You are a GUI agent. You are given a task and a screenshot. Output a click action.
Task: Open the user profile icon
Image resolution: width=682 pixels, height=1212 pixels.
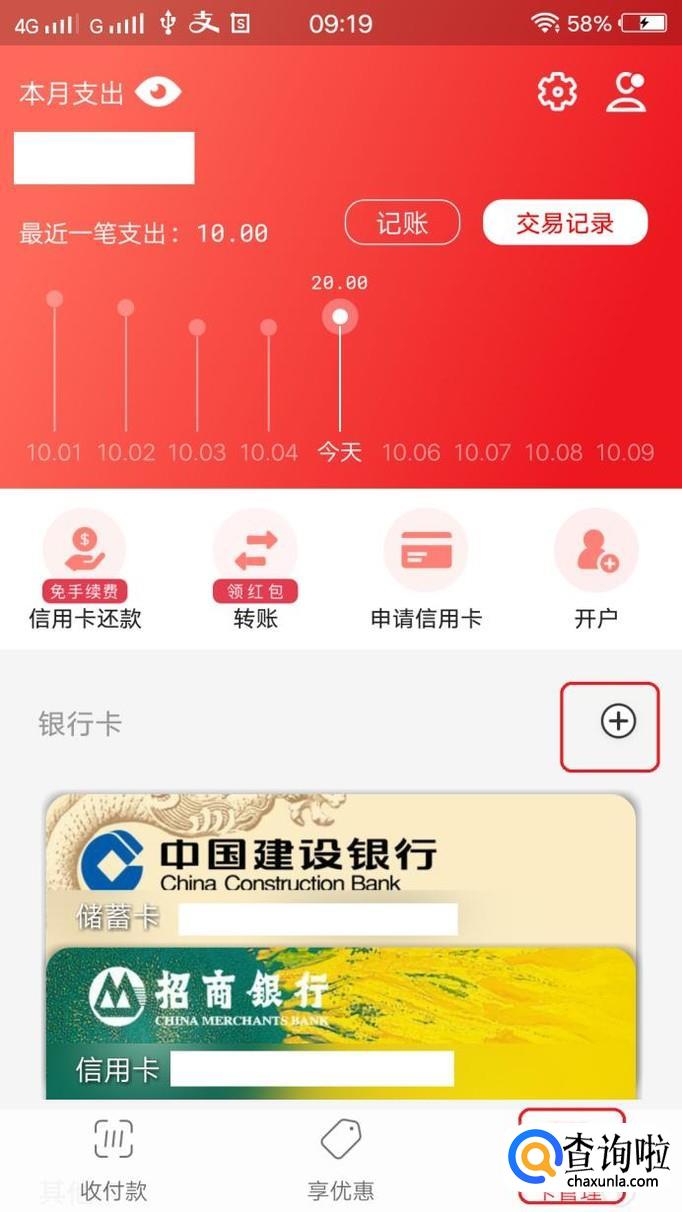(x=626, y=92)
